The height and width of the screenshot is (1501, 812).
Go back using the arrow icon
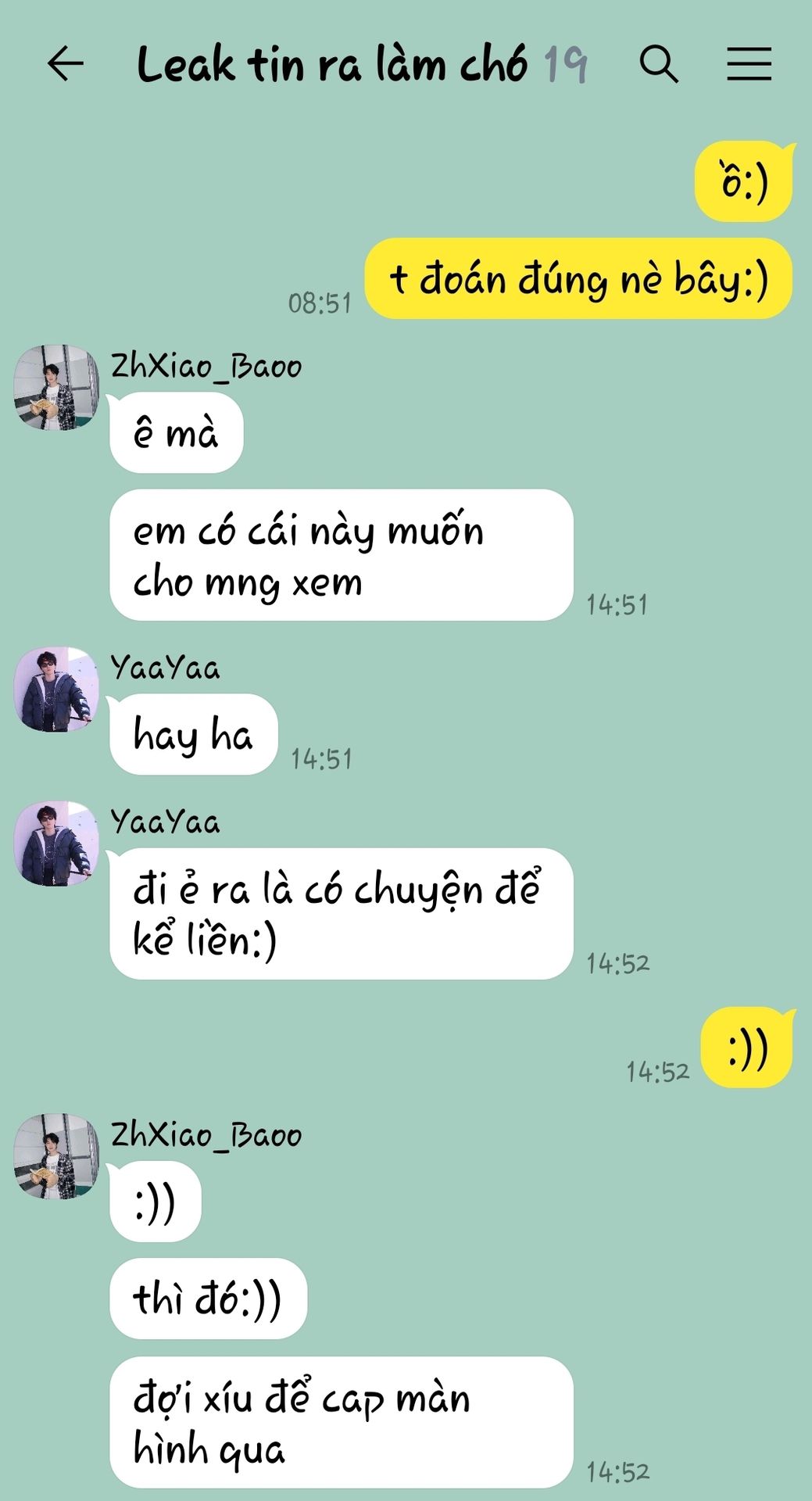pos(66,63)
